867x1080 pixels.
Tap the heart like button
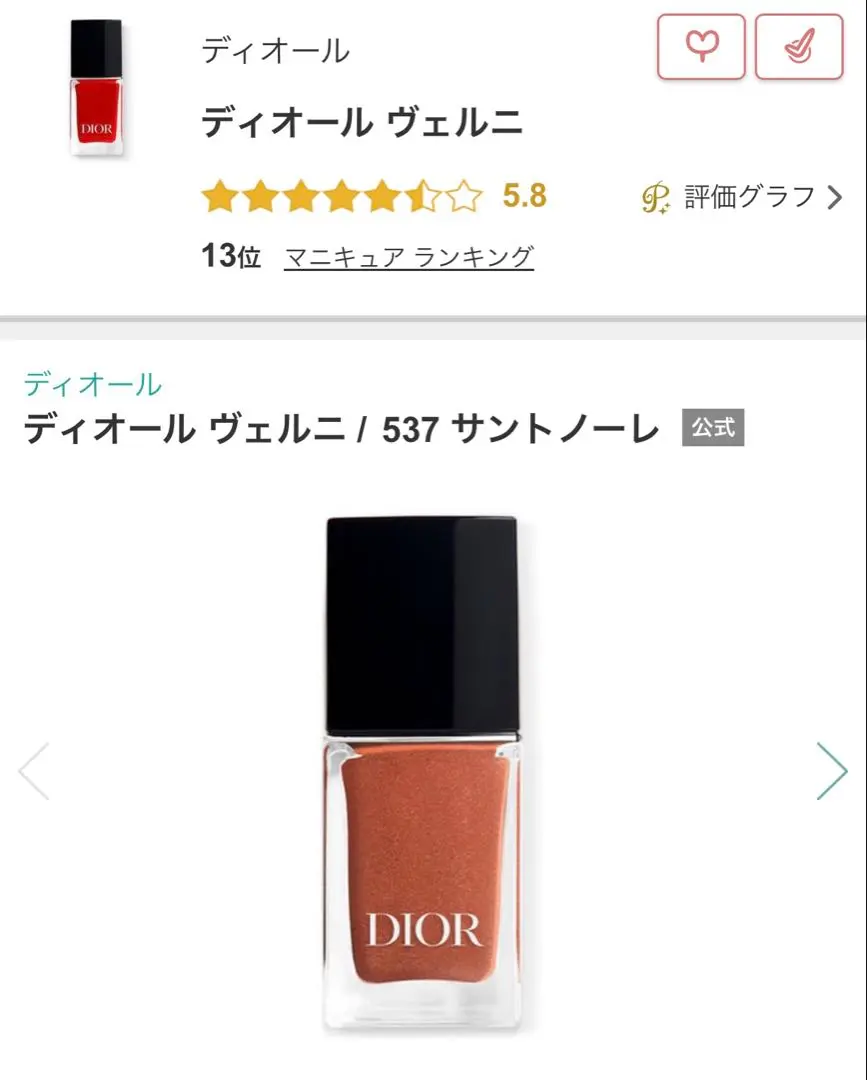[x=700, y=47]
